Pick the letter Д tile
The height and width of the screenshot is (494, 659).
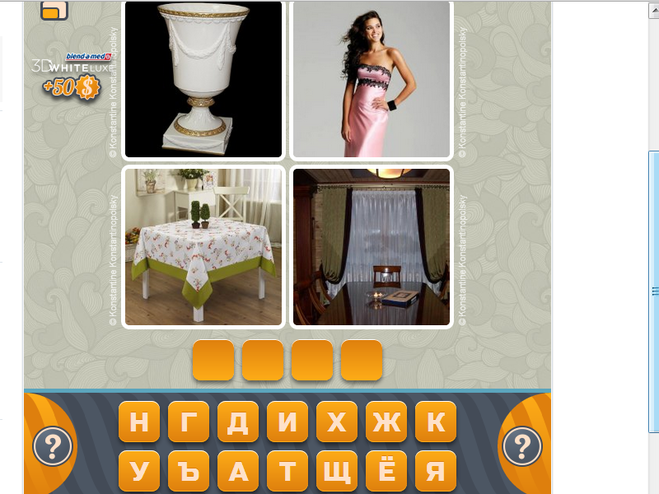(x=238, y=422)
